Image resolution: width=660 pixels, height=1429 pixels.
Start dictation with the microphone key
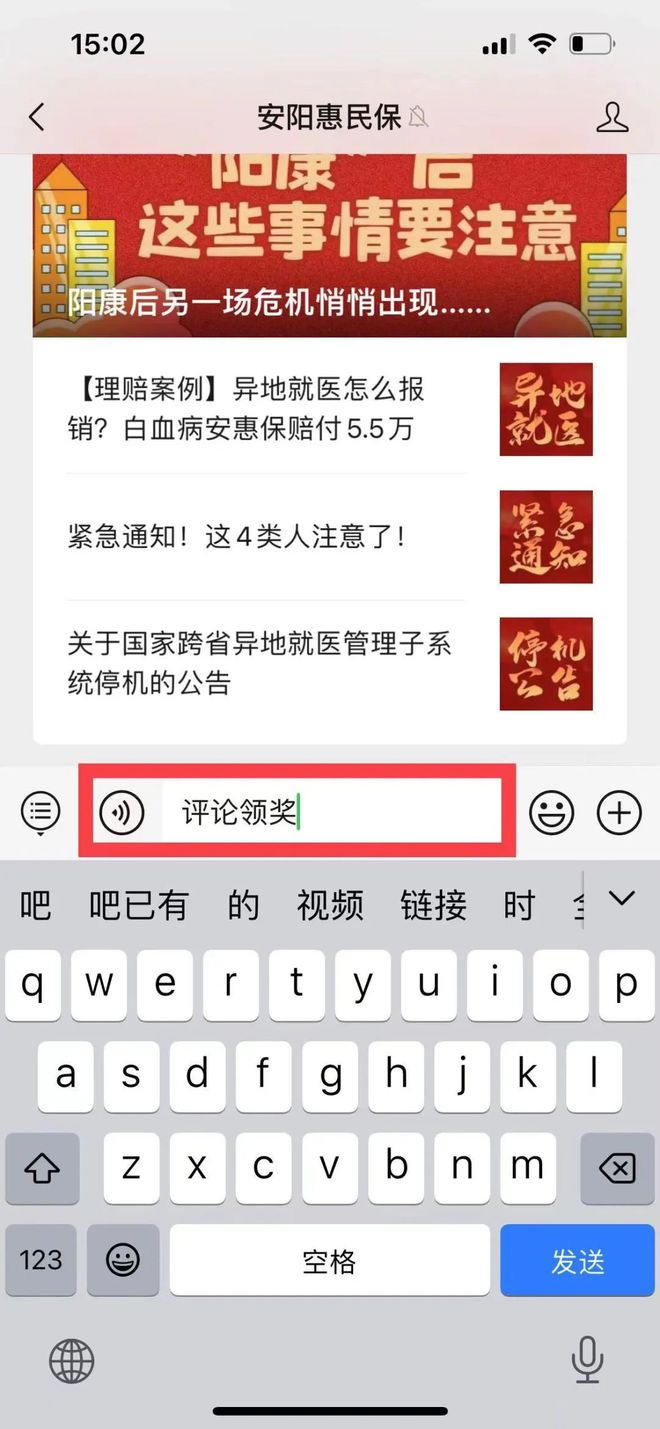(586, 1361)
